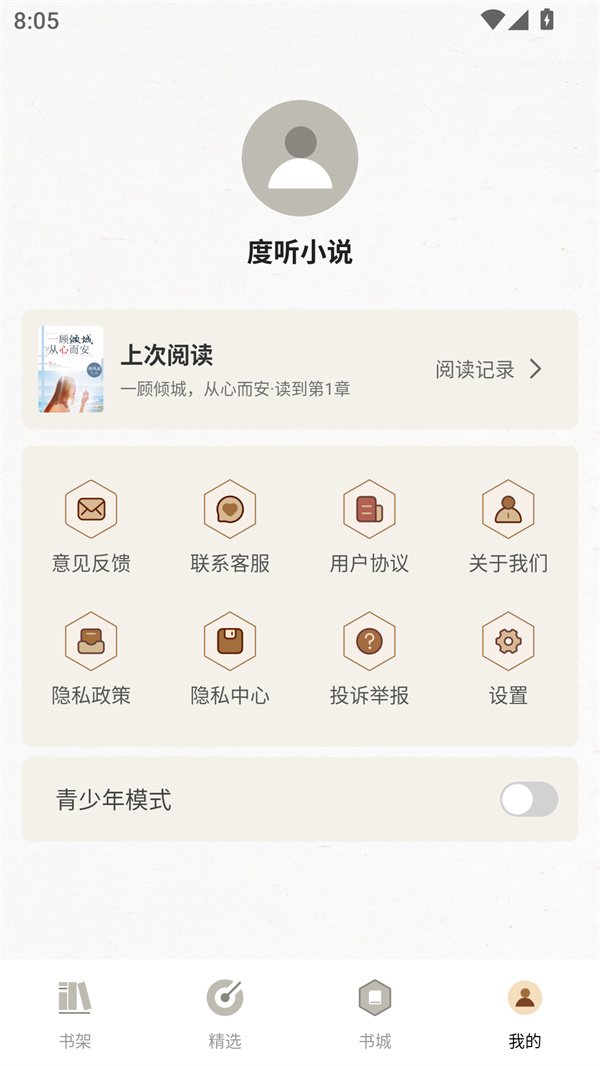Switch to the 书架 bookshelf tab
Screen dimensions: 600x1066
tap(75, 1012)
